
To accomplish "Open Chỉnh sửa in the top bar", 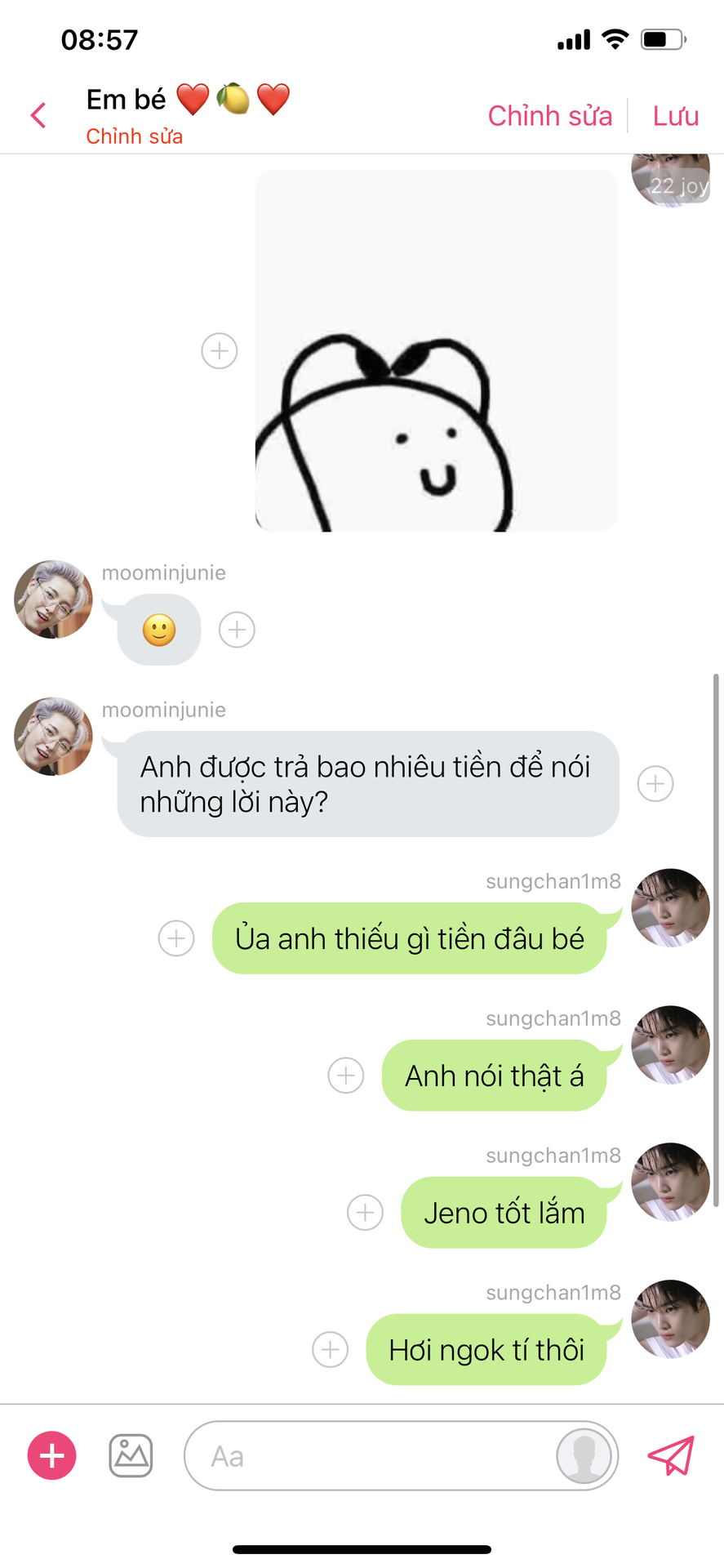I will (x=550, y=116).
